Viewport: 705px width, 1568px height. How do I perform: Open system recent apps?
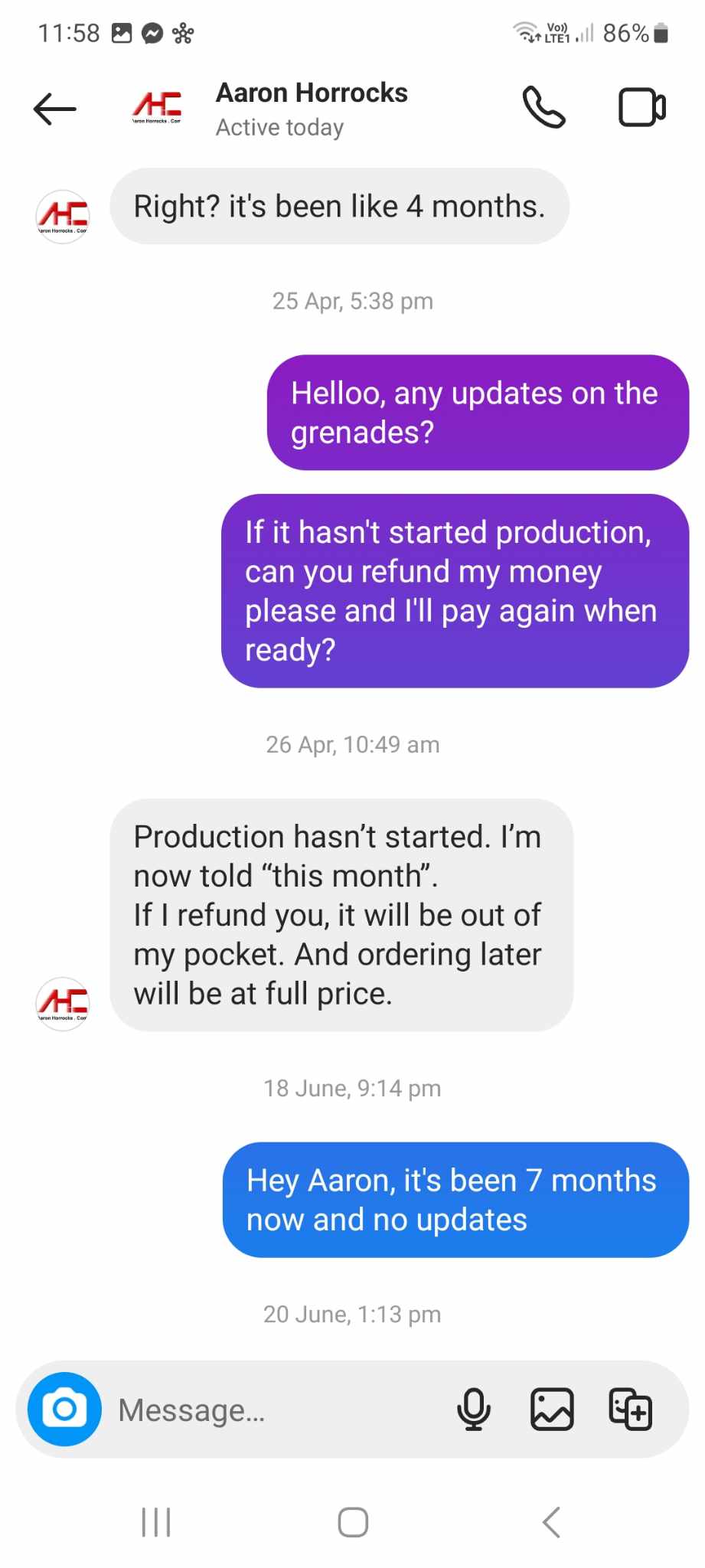tap(156, 1522)
